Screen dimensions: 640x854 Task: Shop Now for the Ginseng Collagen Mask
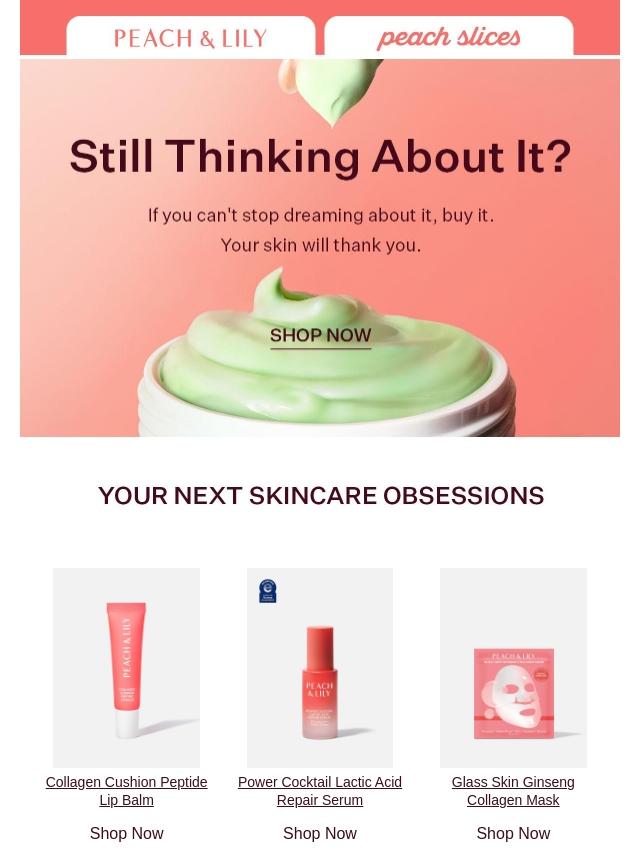[x=513, y=833]
